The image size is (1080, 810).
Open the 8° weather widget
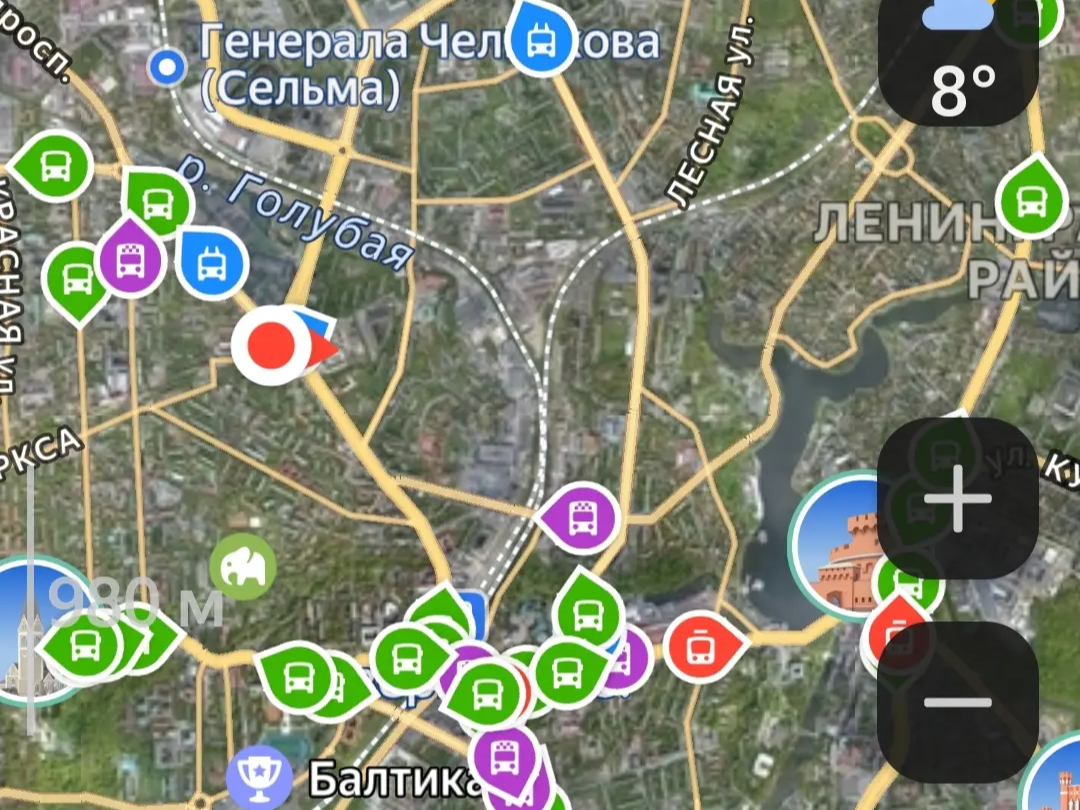tap(957, 62)
